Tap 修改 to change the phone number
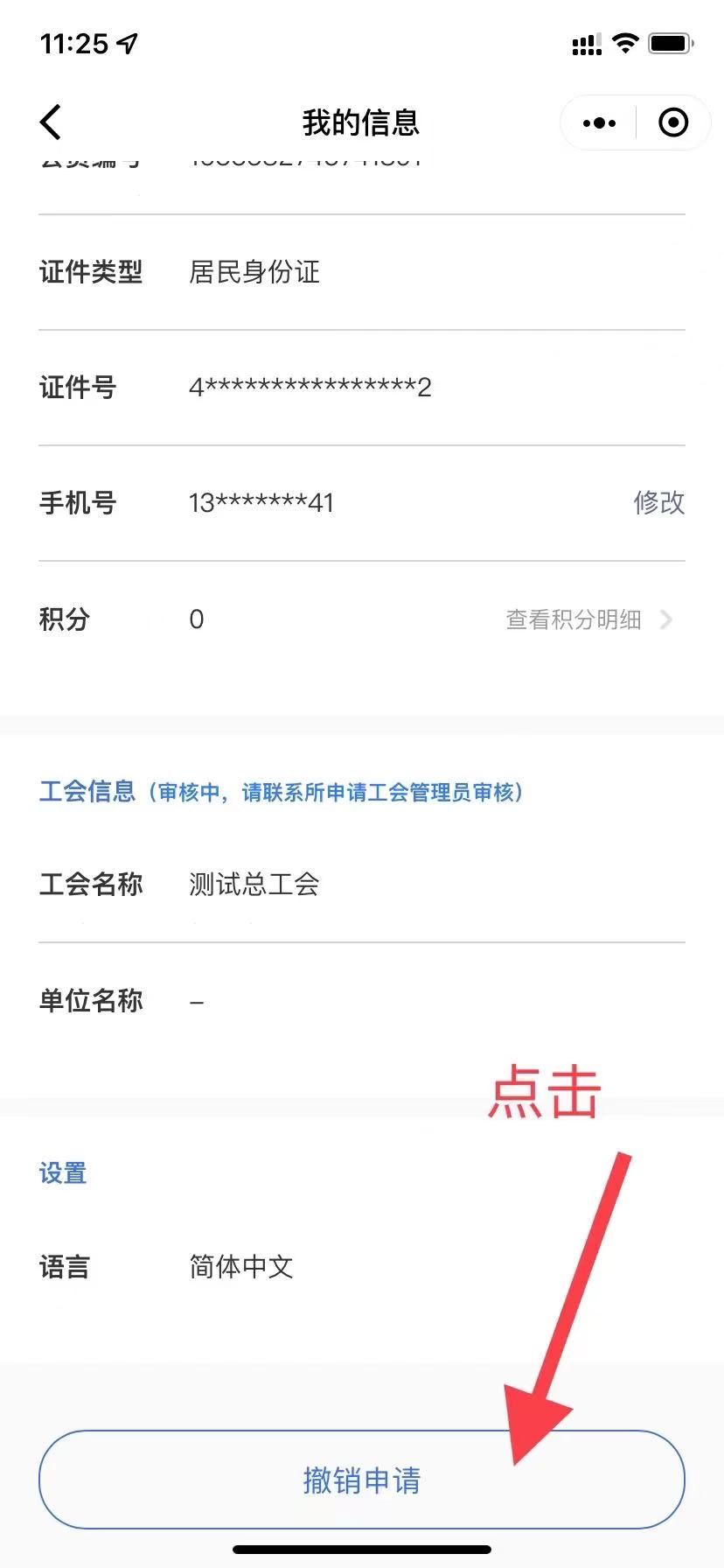Image resolution: width=724 pixels, height=1568 pixels. pos(659,503)
